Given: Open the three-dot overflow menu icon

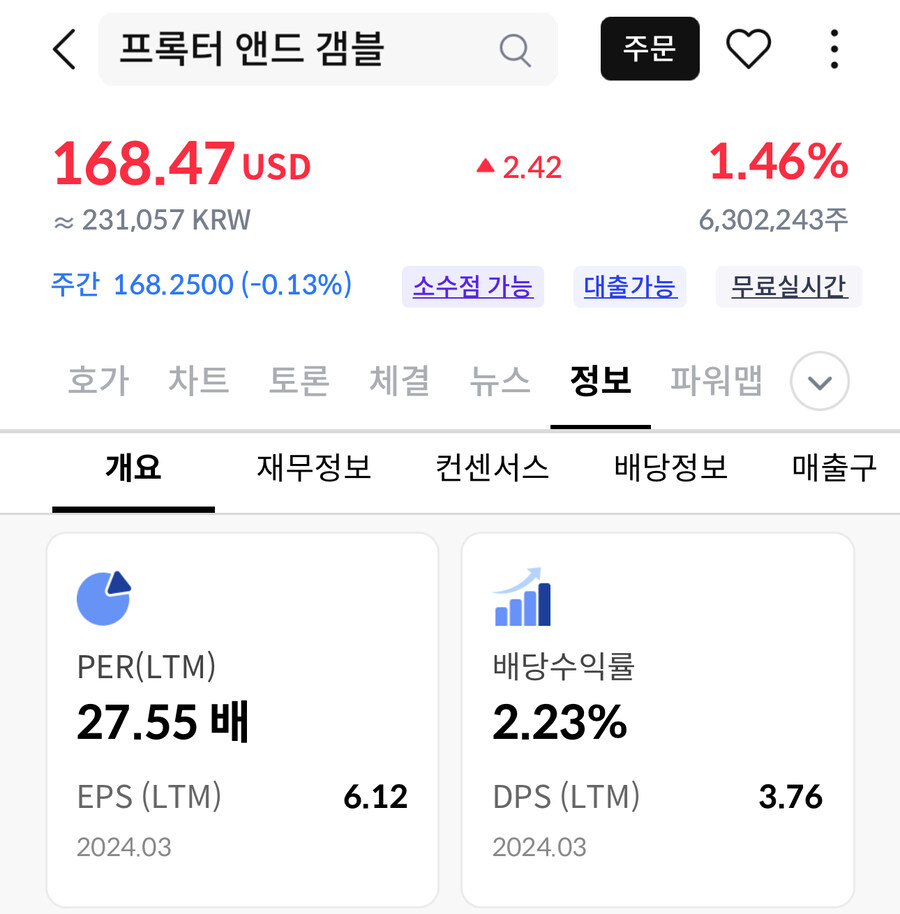Looking at the screenshot, I should coord(833,48).
